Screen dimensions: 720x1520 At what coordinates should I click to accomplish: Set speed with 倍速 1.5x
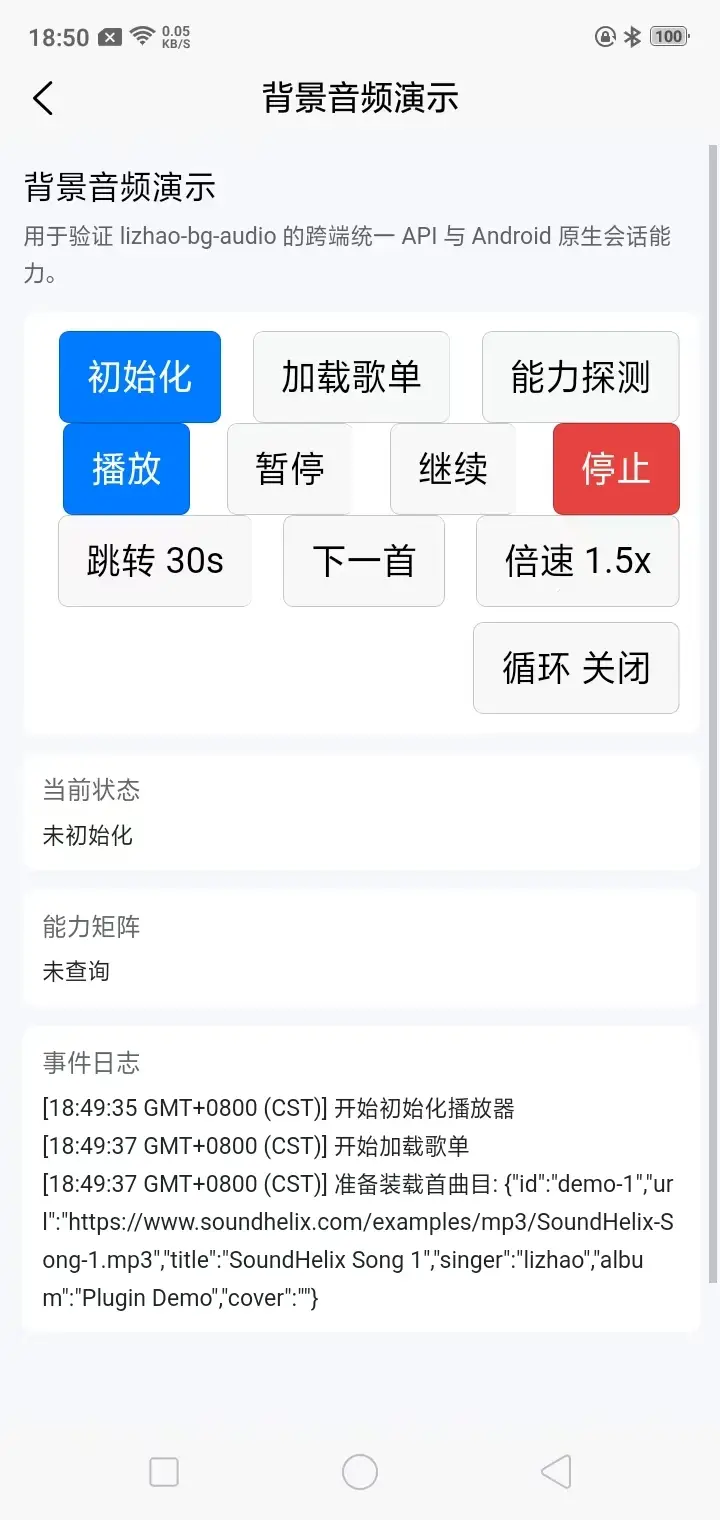coord(578,561)
